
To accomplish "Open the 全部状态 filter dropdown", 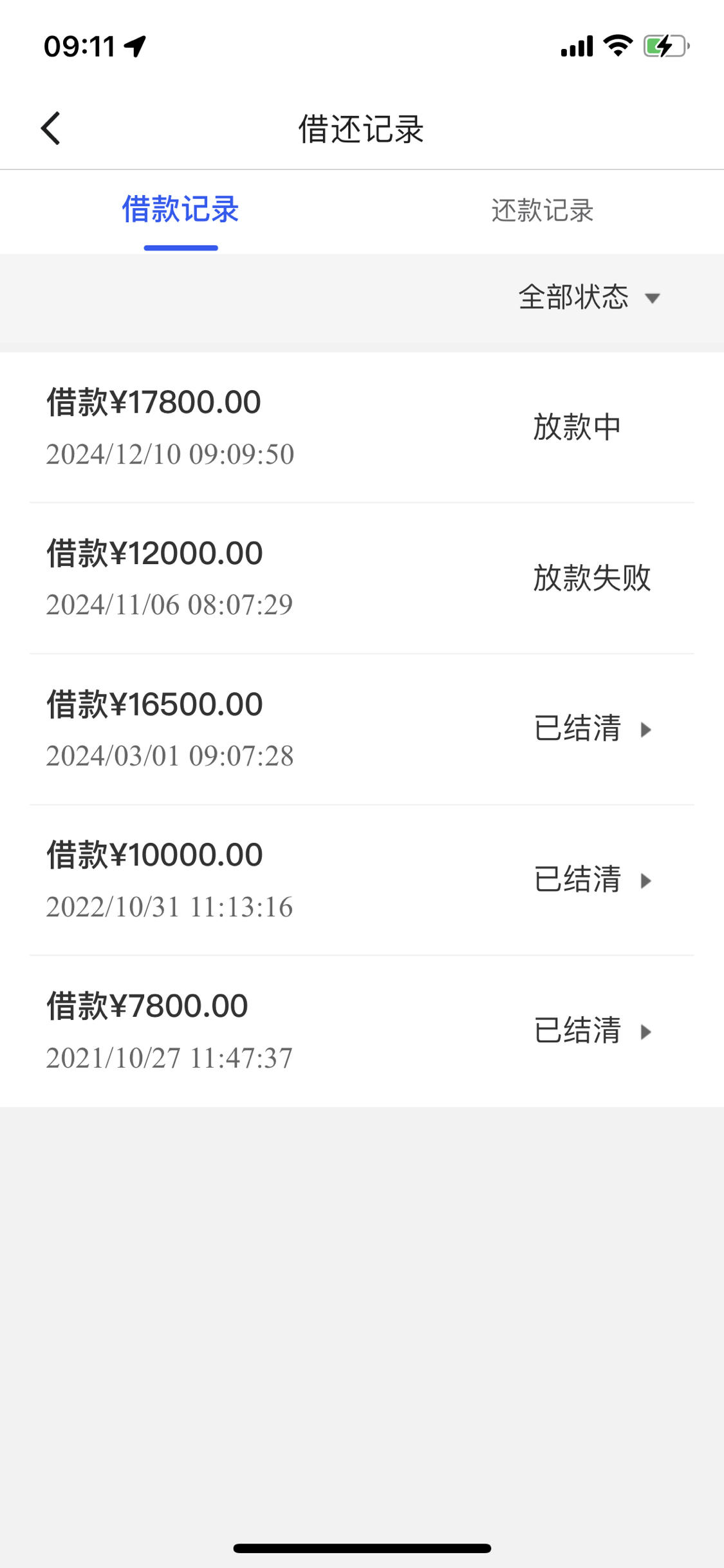I will tap(589, 297).
